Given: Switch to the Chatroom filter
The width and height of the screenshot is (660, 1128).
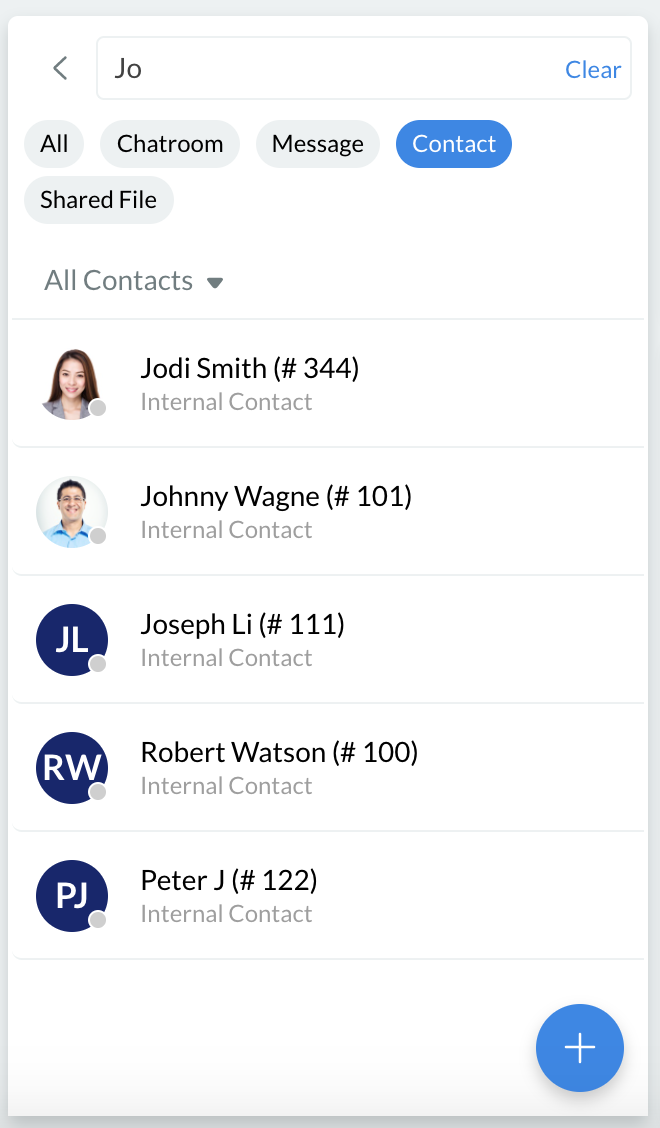Looking at the screenshot, I should pos(170,144).
